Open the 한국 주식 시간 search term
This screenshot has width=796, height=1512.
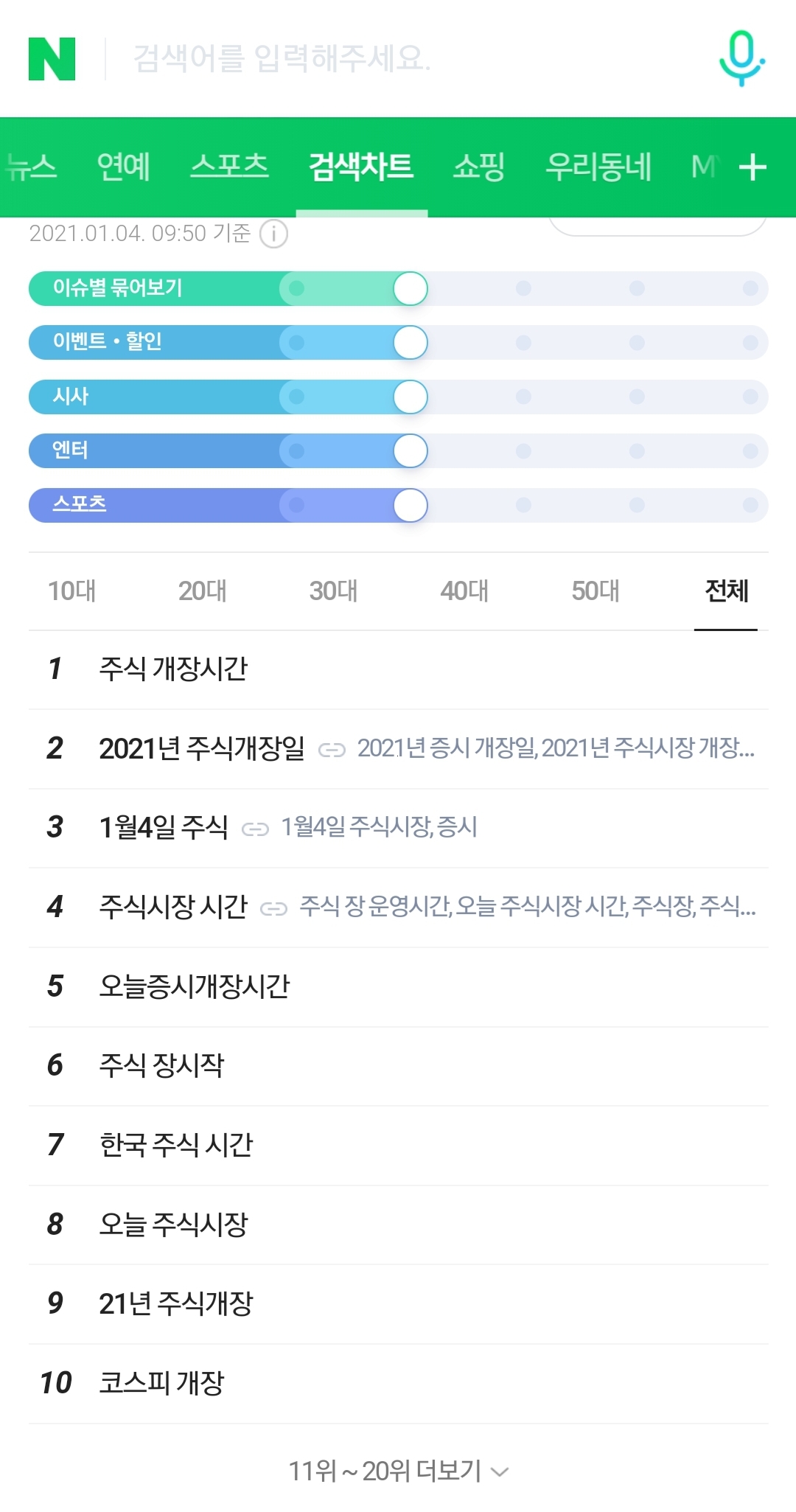tap(177, 1145)
